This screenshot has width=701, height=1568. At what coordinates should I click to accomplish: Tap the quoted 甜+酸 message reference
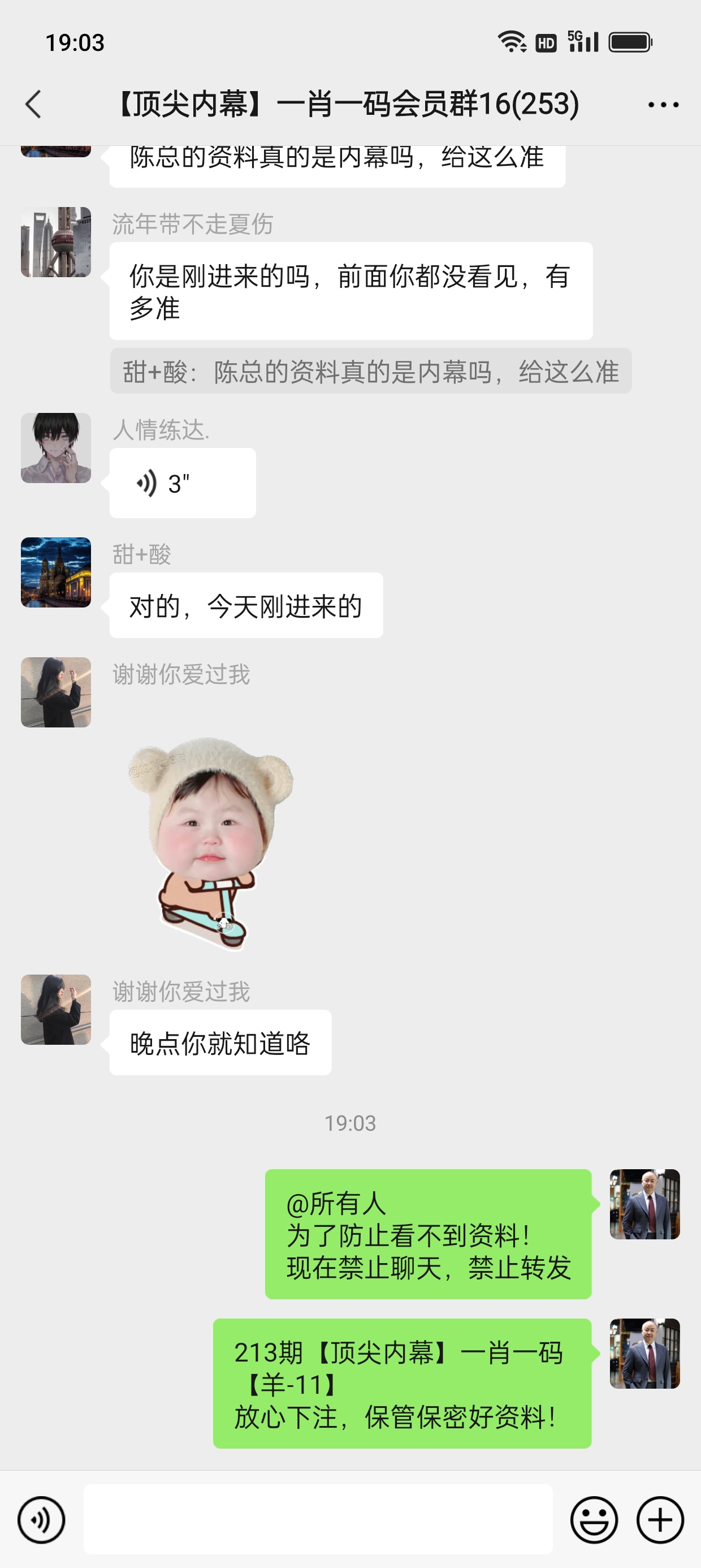(x=370, y=371)
